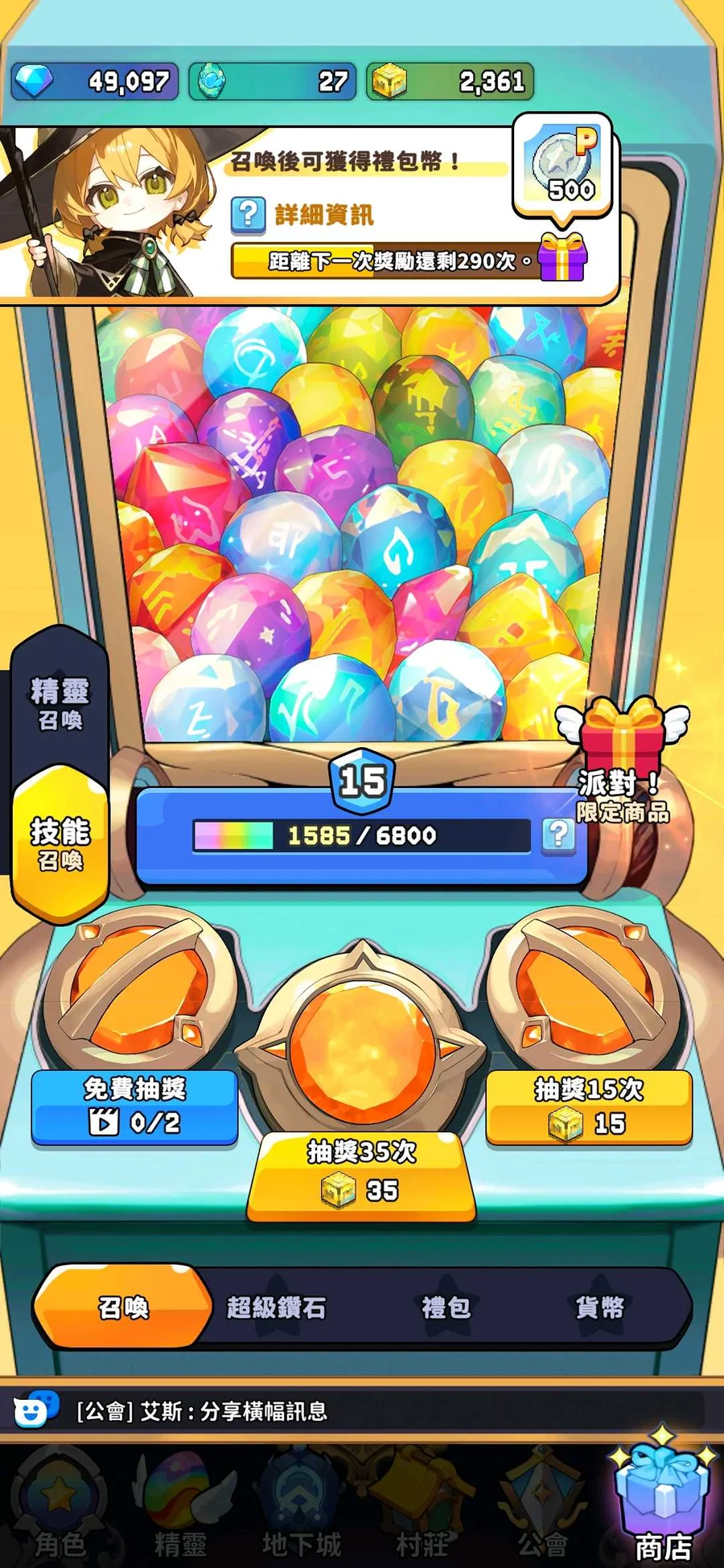Switch to 精靈召喚 side tab
This screenshot has width=724, height=1568.
60,703
